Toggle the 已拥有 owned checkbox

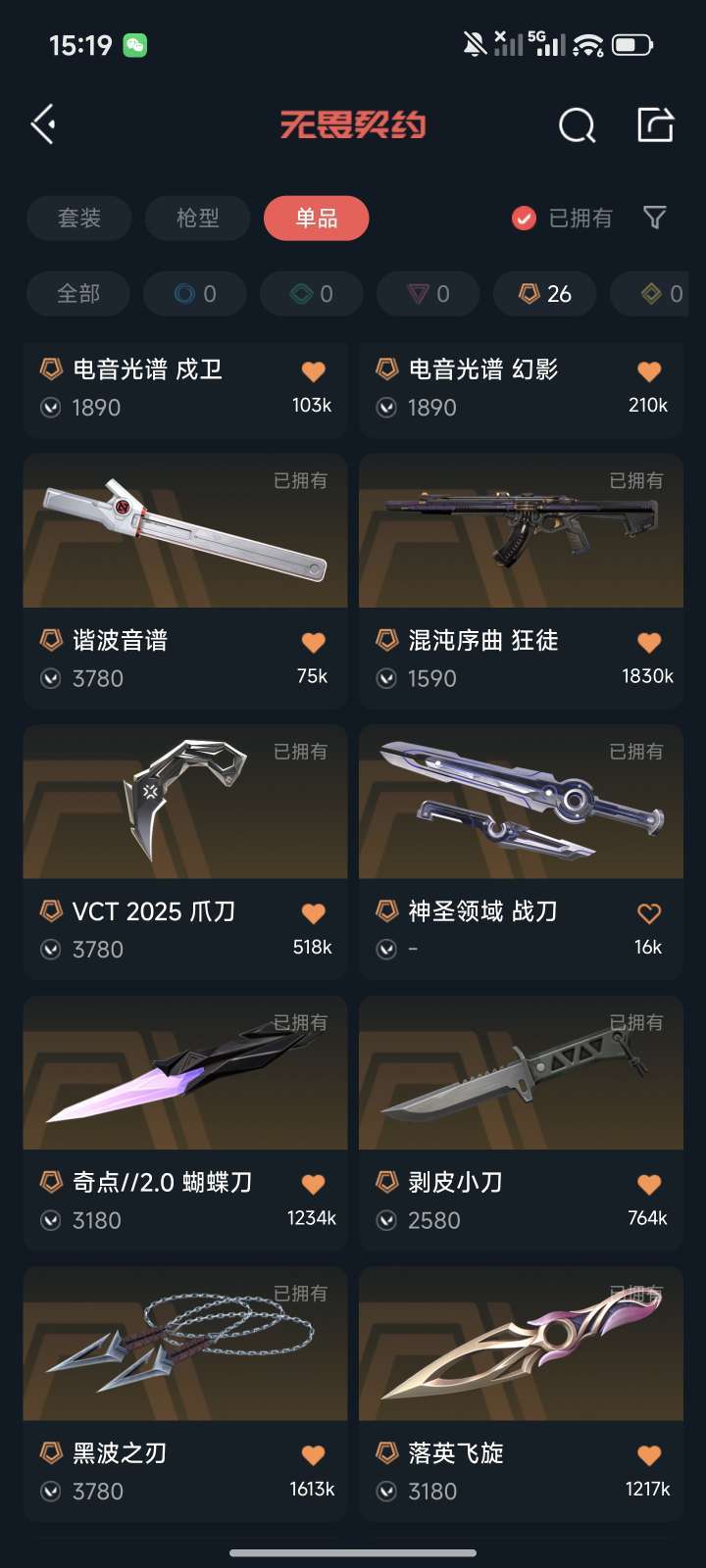point(523,219)
